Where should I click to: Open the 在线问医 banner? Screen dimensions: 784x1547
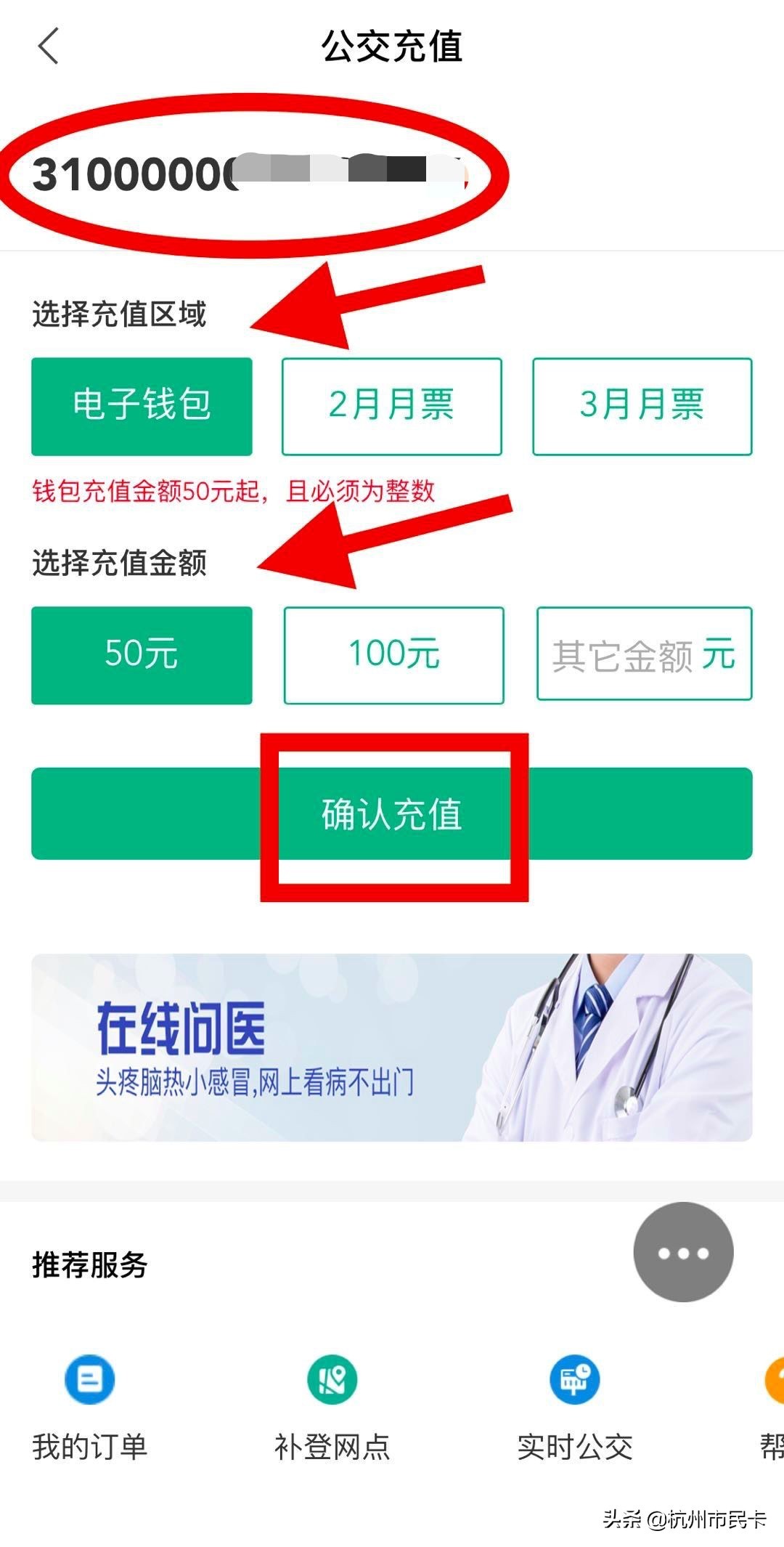tap(392, 1047)
